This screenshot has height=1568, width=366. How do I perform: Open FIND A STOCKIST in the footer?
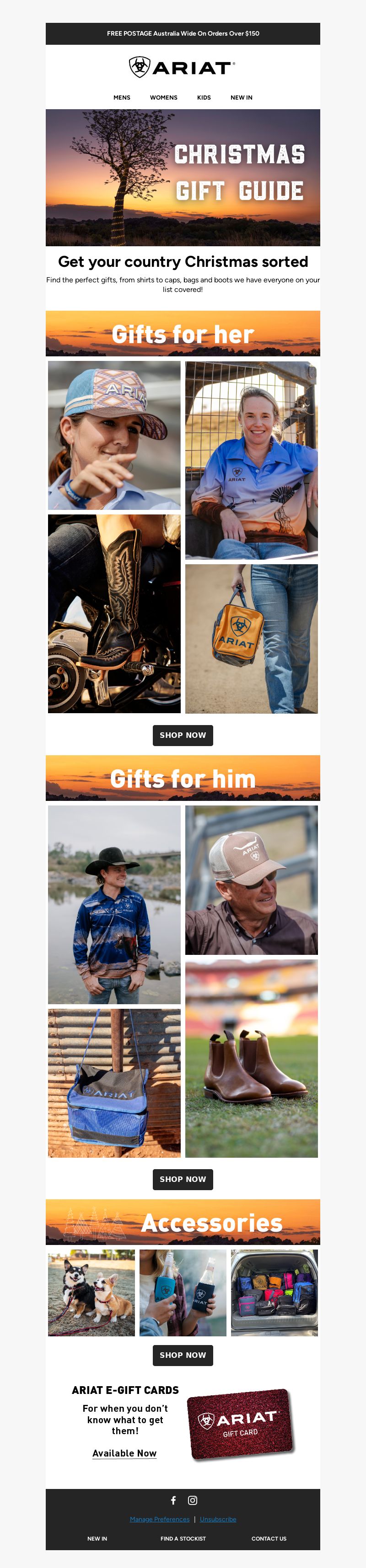183,1539
